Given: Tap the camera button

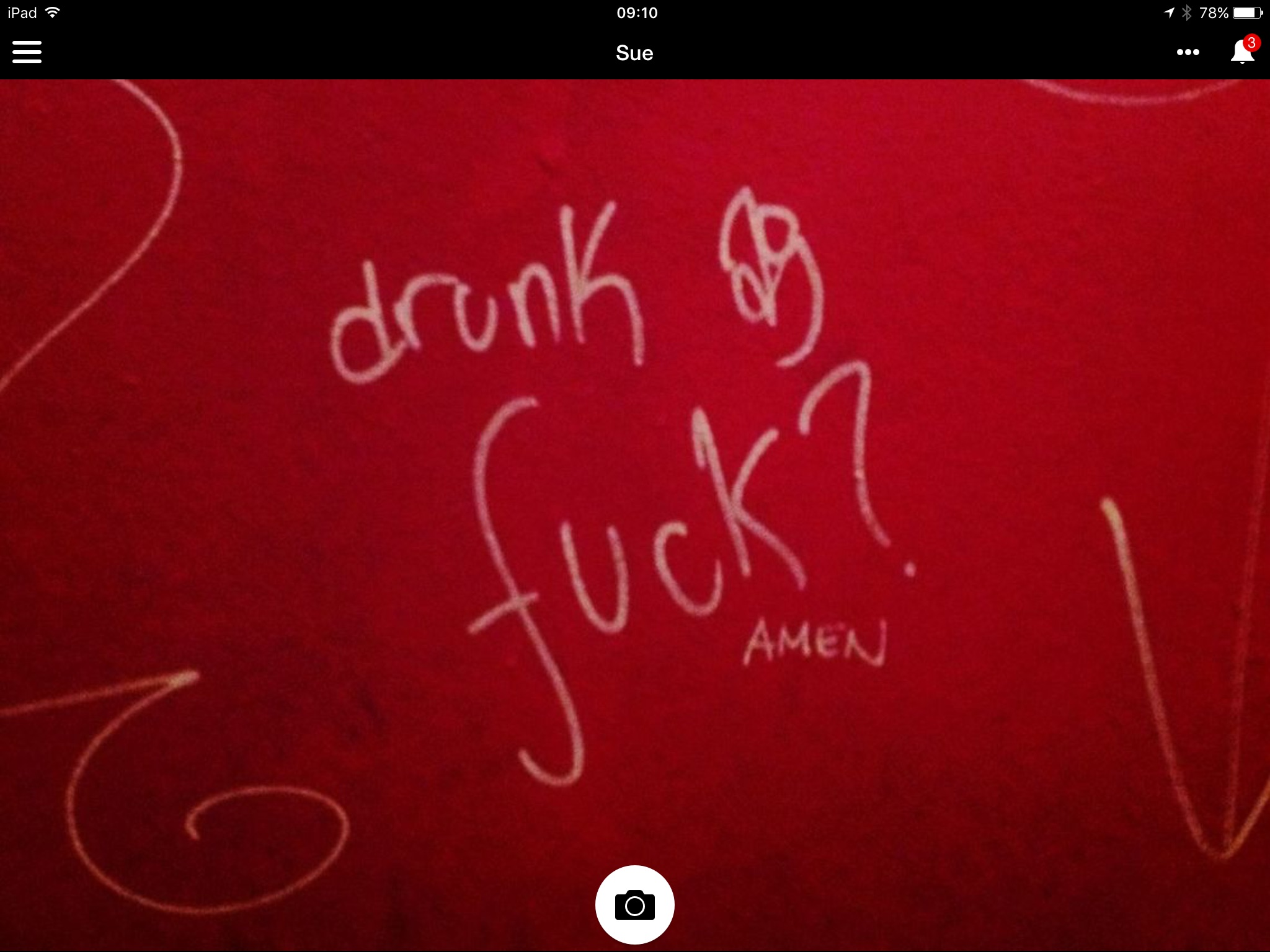Looking at the screenshot, I should [634, 904].
